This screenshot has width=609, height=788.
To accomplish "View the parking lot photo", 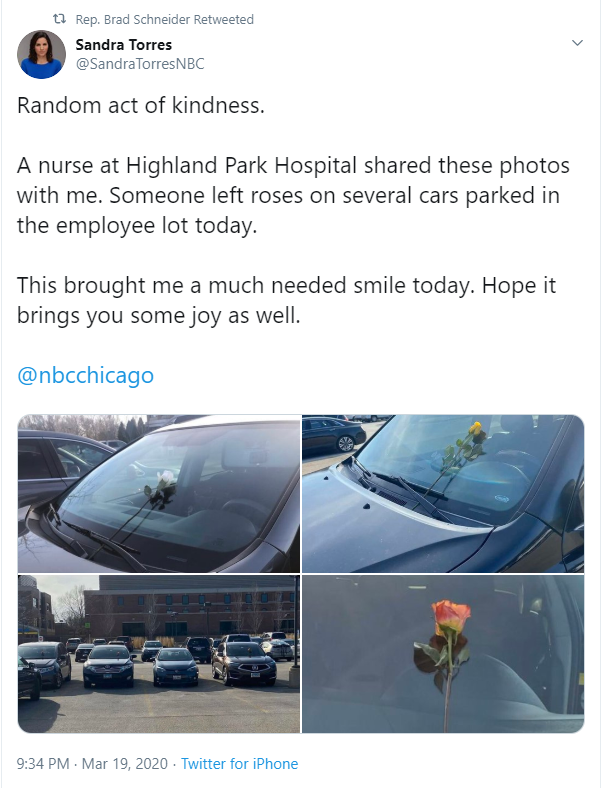I will pos(159,654).
